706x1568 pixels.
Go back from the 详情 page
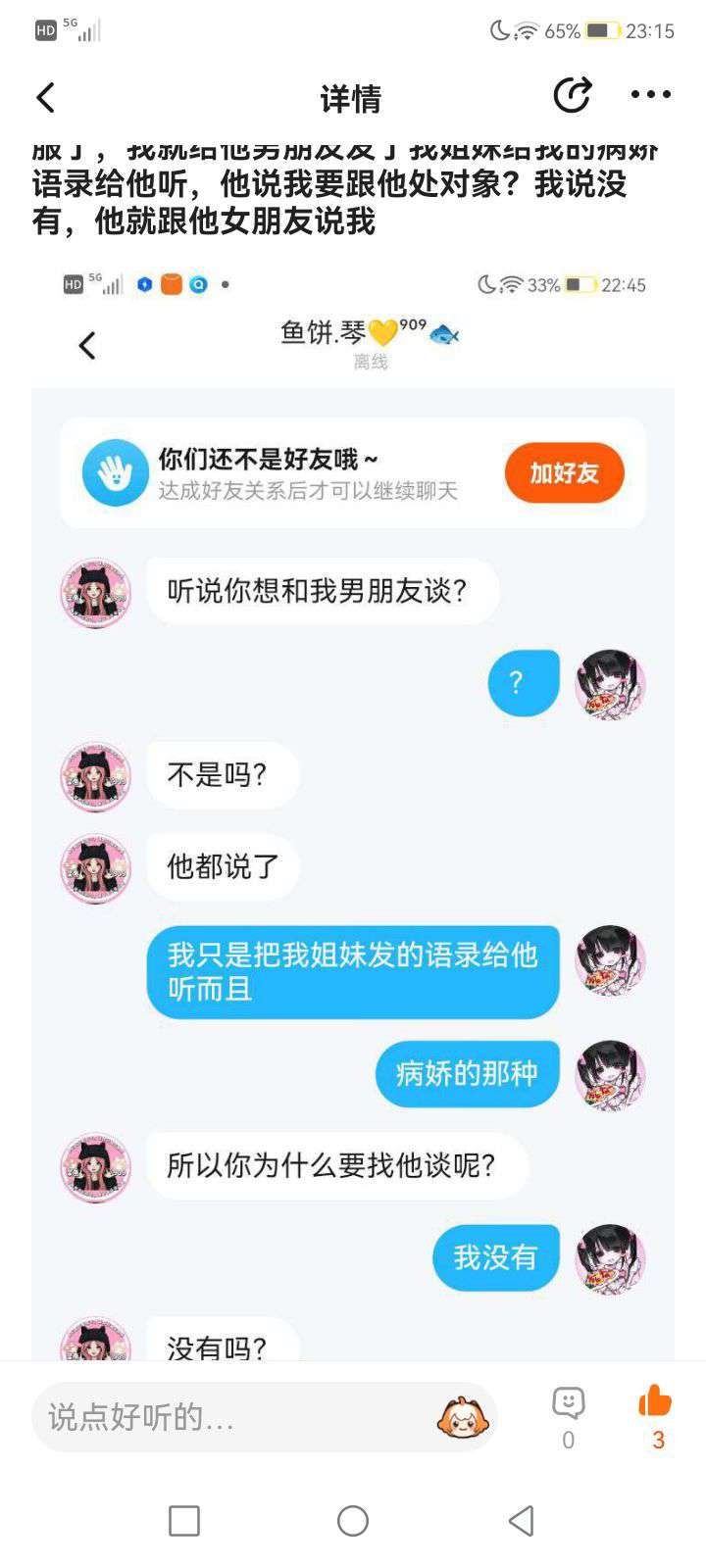(x=46, y=97)
